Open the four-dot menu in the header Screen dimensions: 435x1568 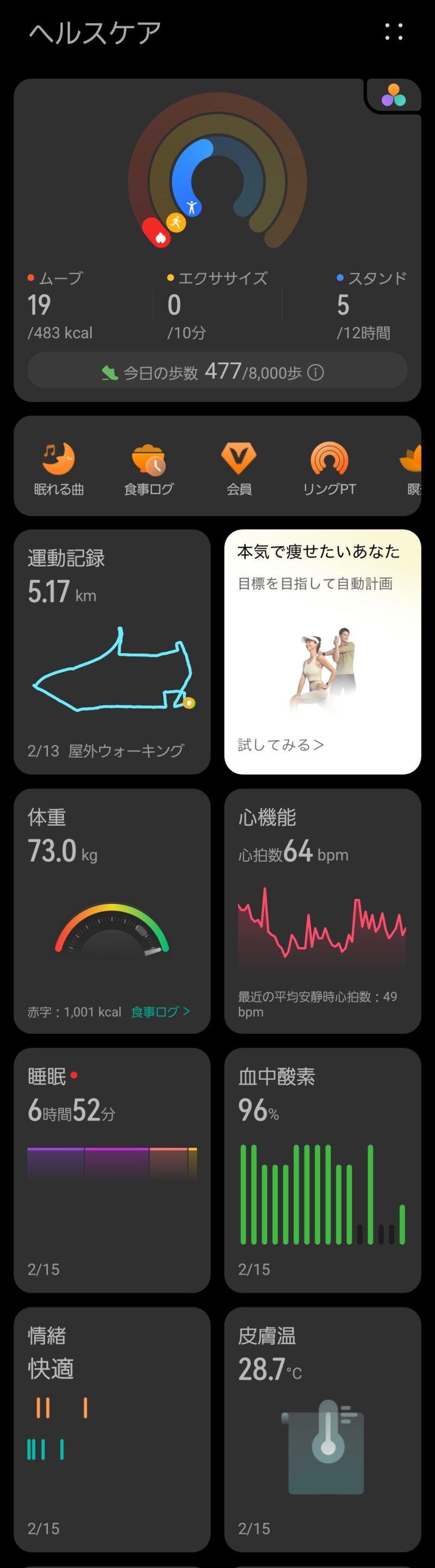click(394, 32)
